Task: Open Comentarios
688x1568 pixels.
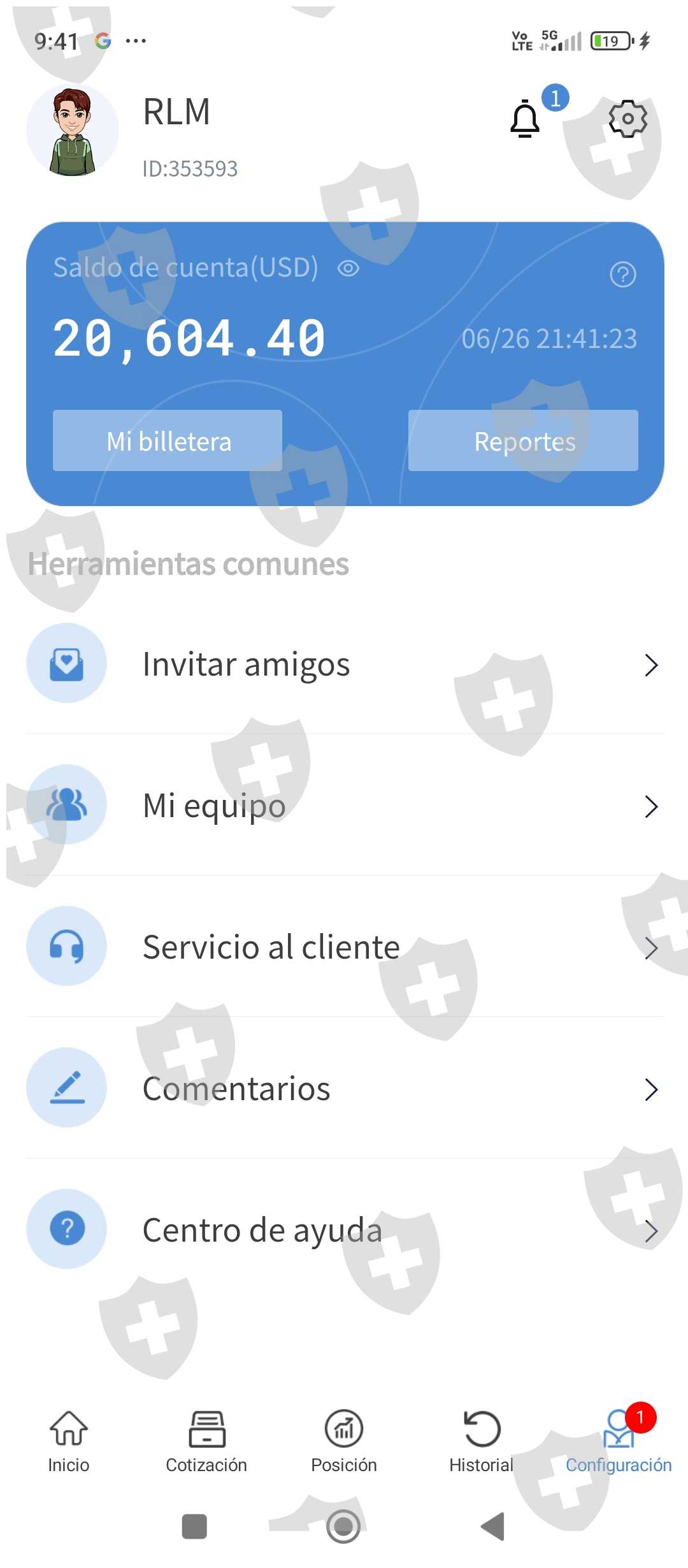Action: (345, 1089)
